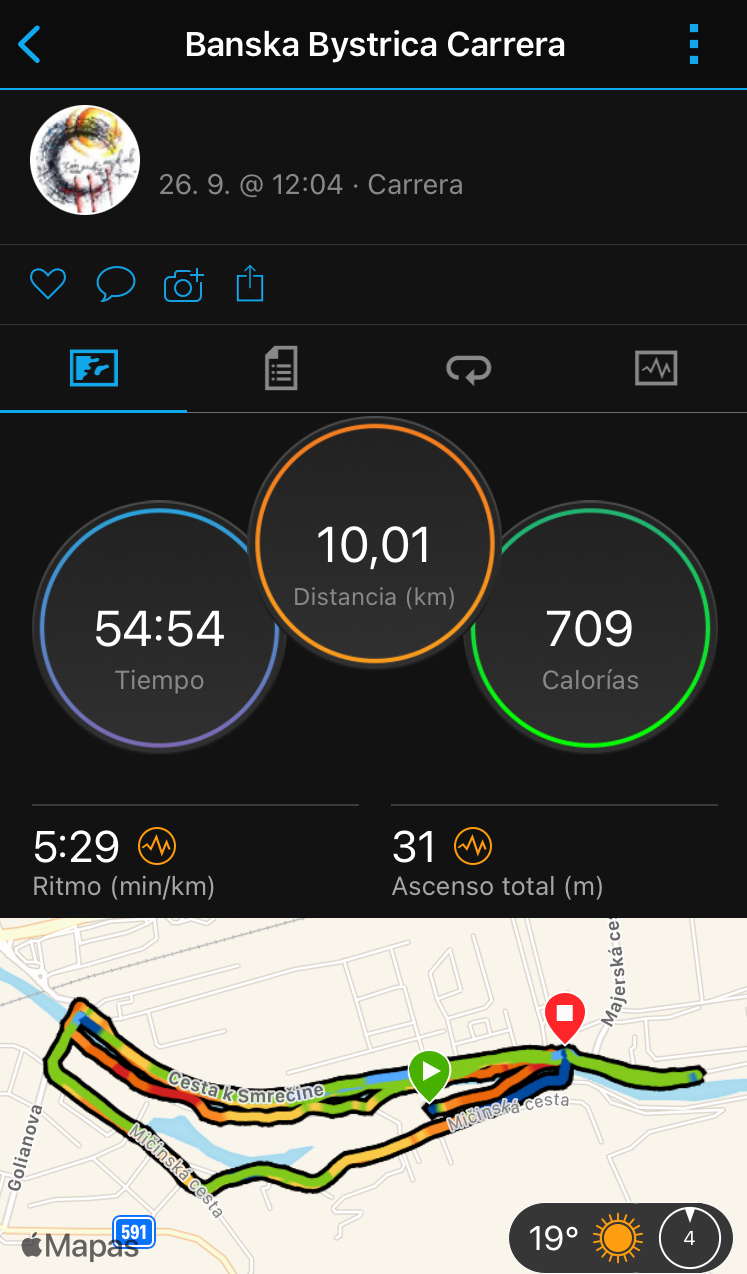
Task: Tap the insight icon beside the 5:29 pace
Action: (157, 847)
